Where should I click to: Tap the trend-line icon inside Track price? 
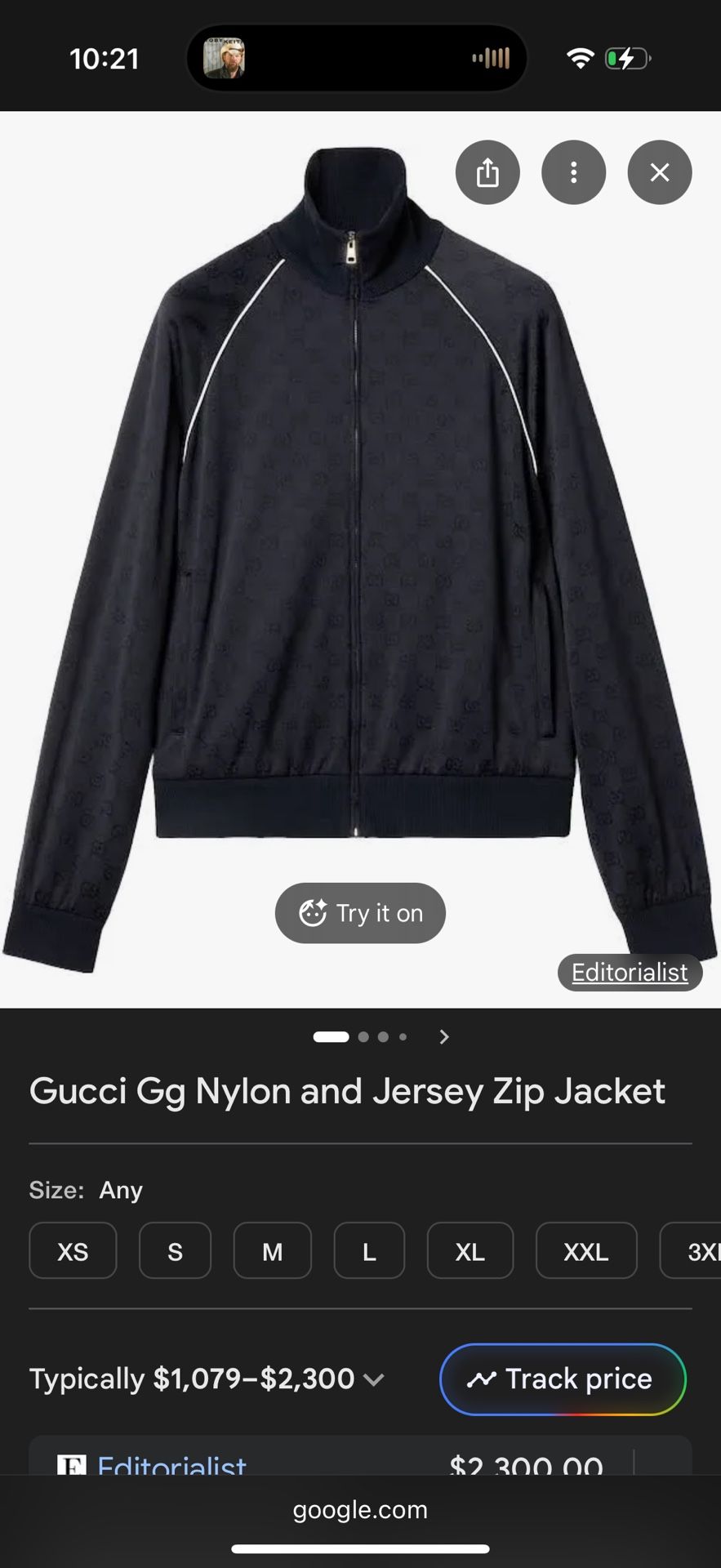pyautogui.click(x=483, y=1379)
